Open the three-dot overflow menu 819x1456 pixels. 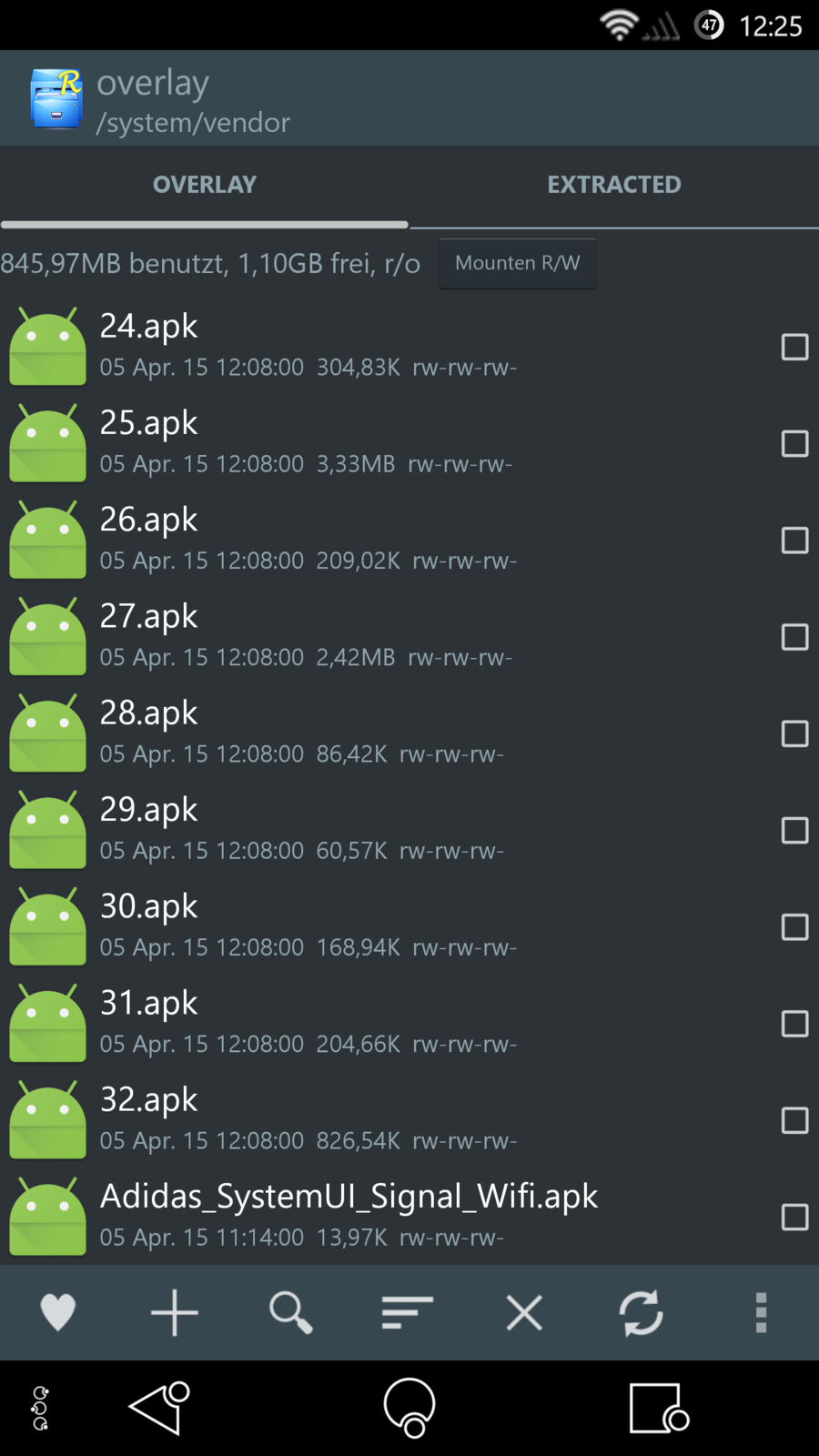(x=761, y=1312)
